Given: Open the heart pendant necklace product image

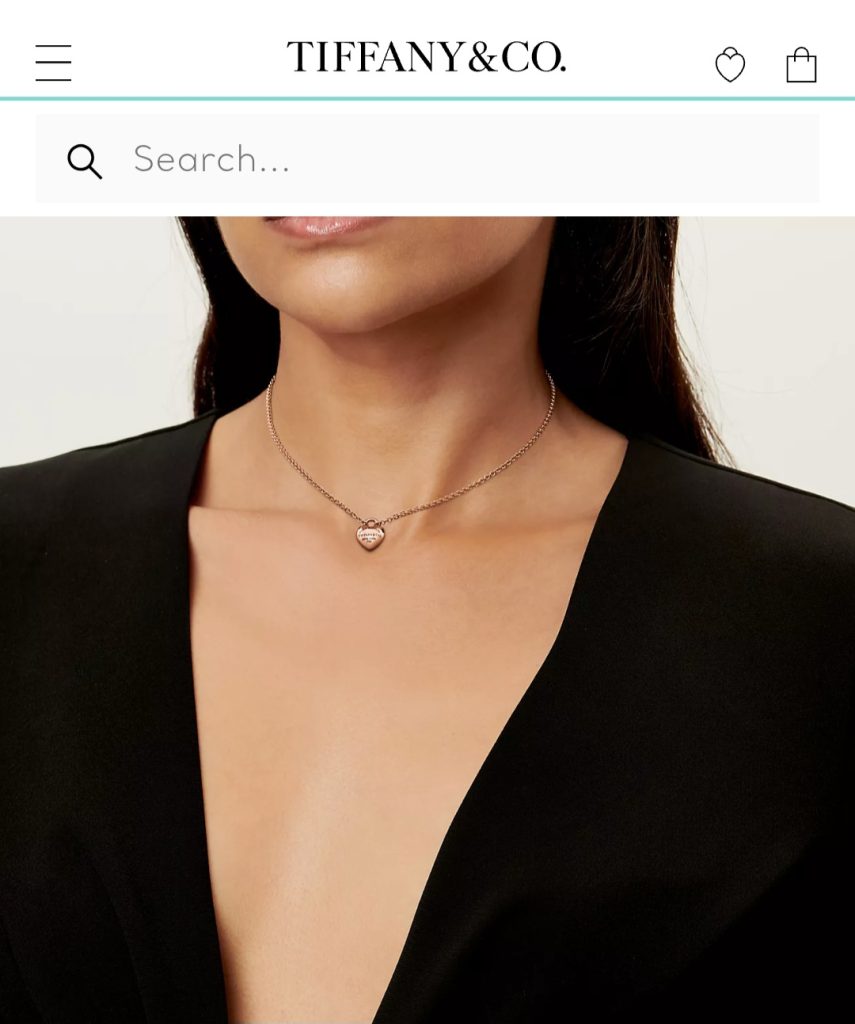Looking at the screenshot, I should pos(427,620).
